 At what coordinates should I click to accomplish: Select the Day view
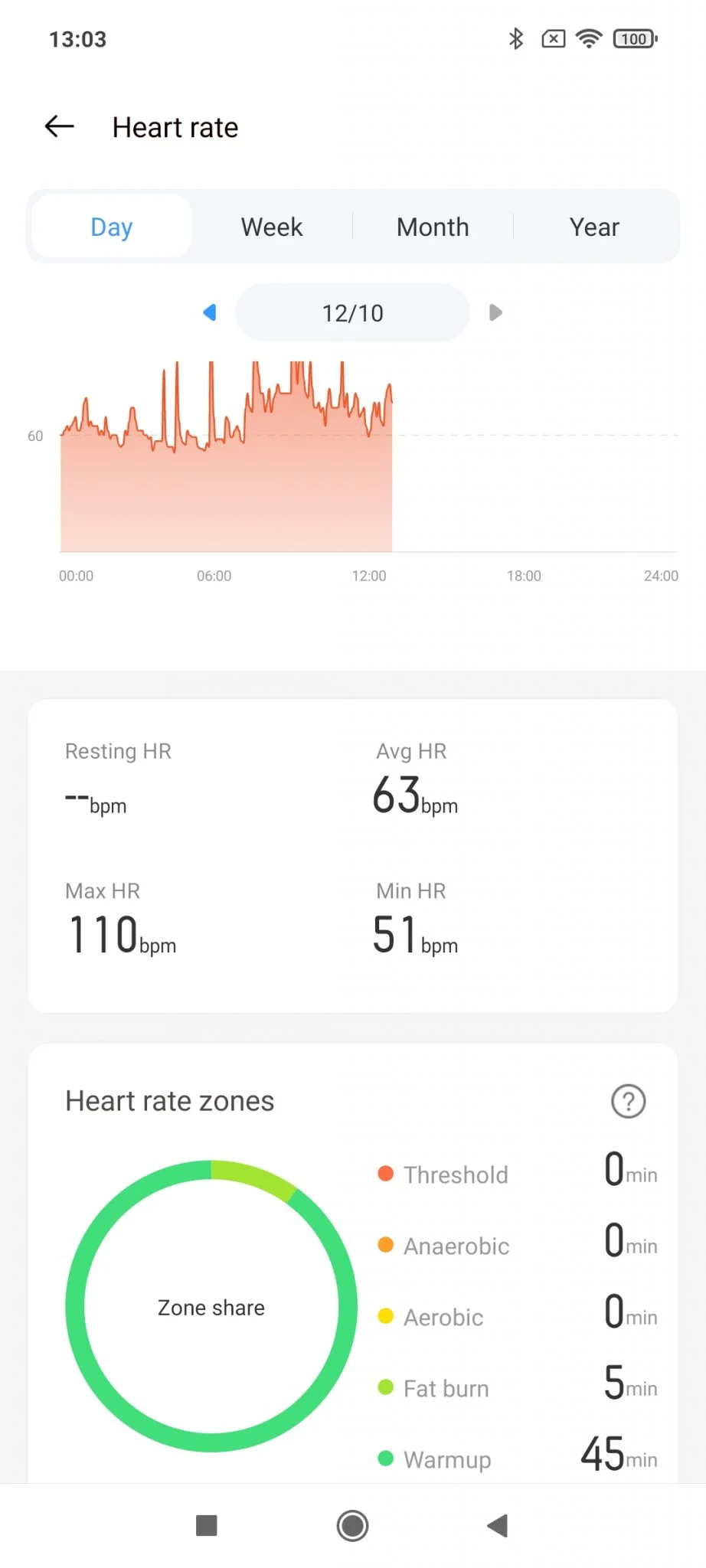click(x=112, y=227)
